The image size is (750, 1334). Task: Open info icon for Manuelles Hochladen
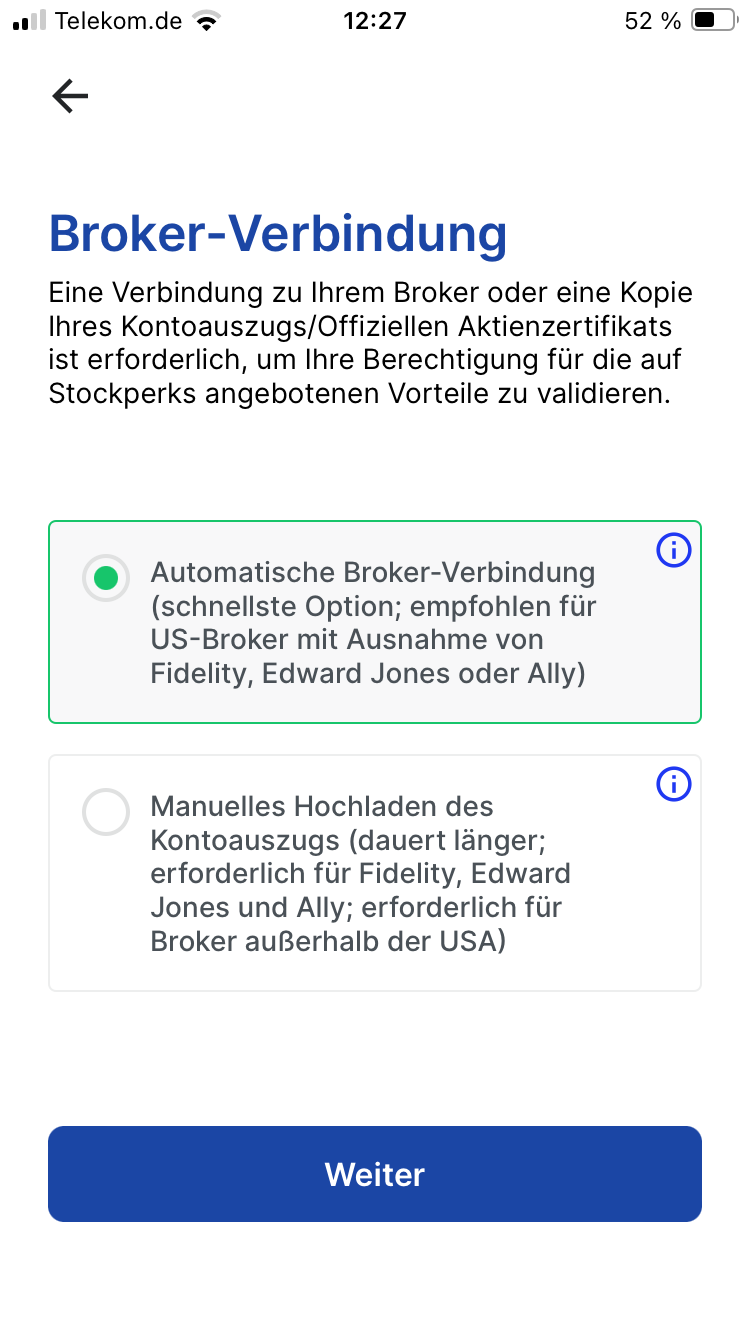point(673,784)
